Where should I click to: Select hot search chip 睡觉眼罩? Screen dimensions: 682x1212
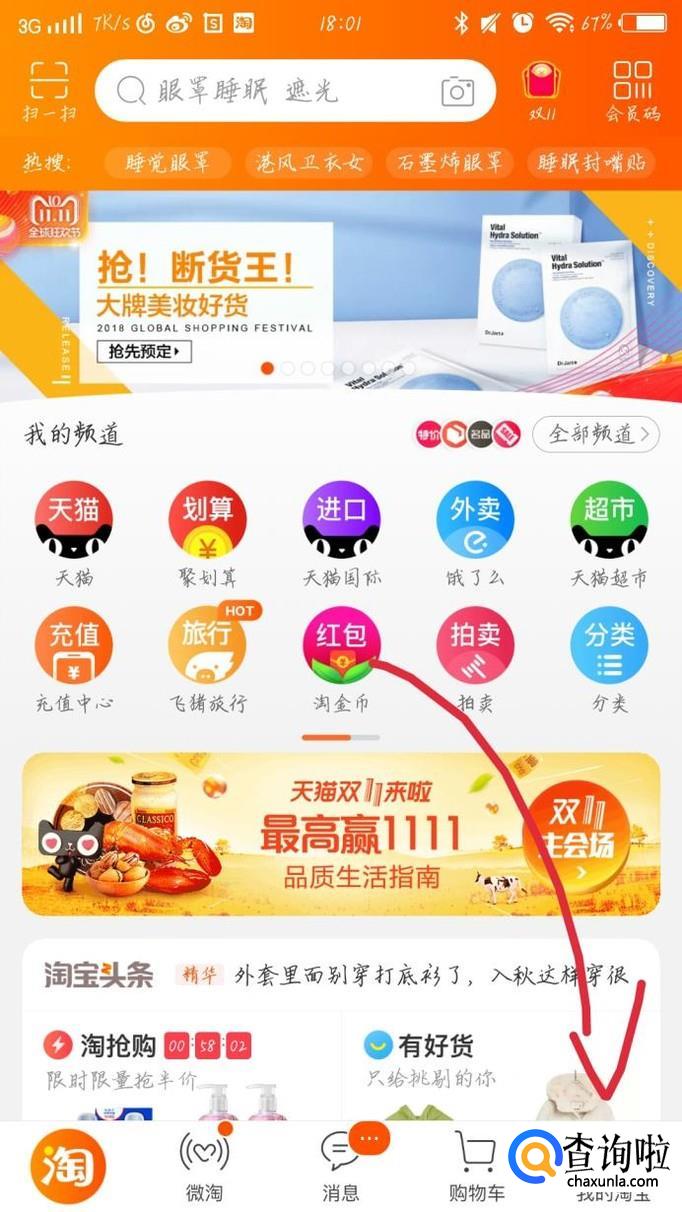[x=168, y=163]
